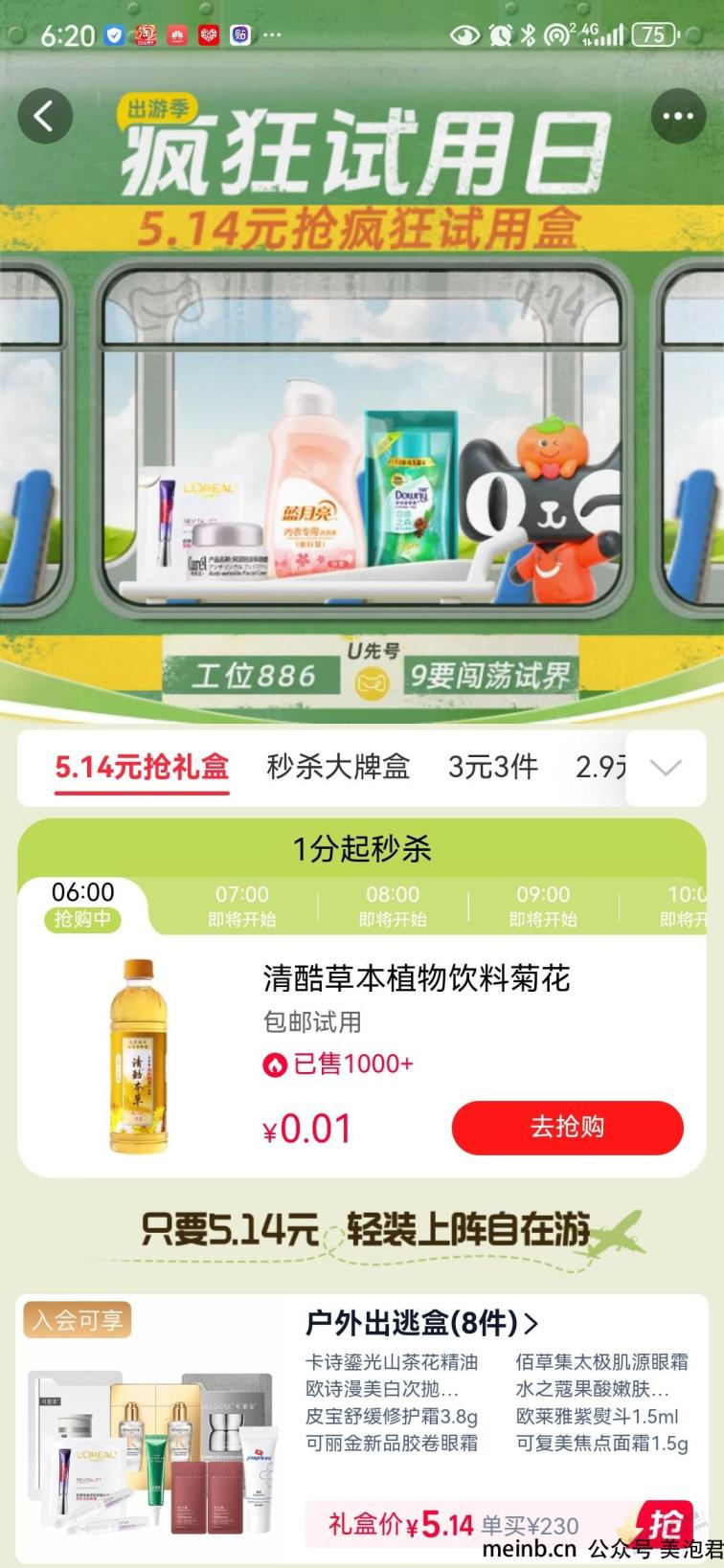Tap 去抢购 for the chrysanthemum drink
This screenshot has width=724, height=1568.
567,1127
